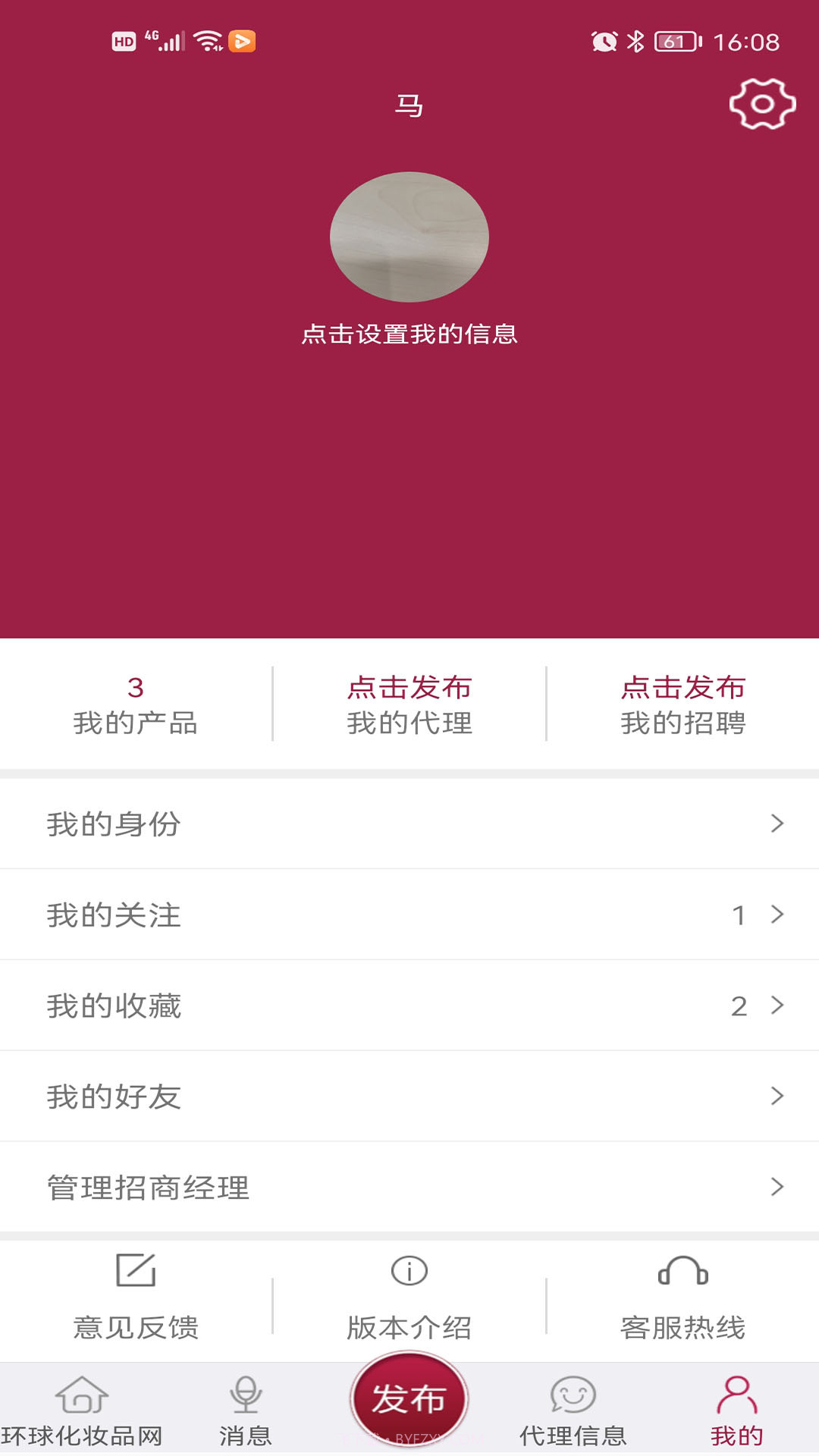Click the info icon above 版本介绍
Viewport: 819px width, 1456px height.
tap(409, 1269)
